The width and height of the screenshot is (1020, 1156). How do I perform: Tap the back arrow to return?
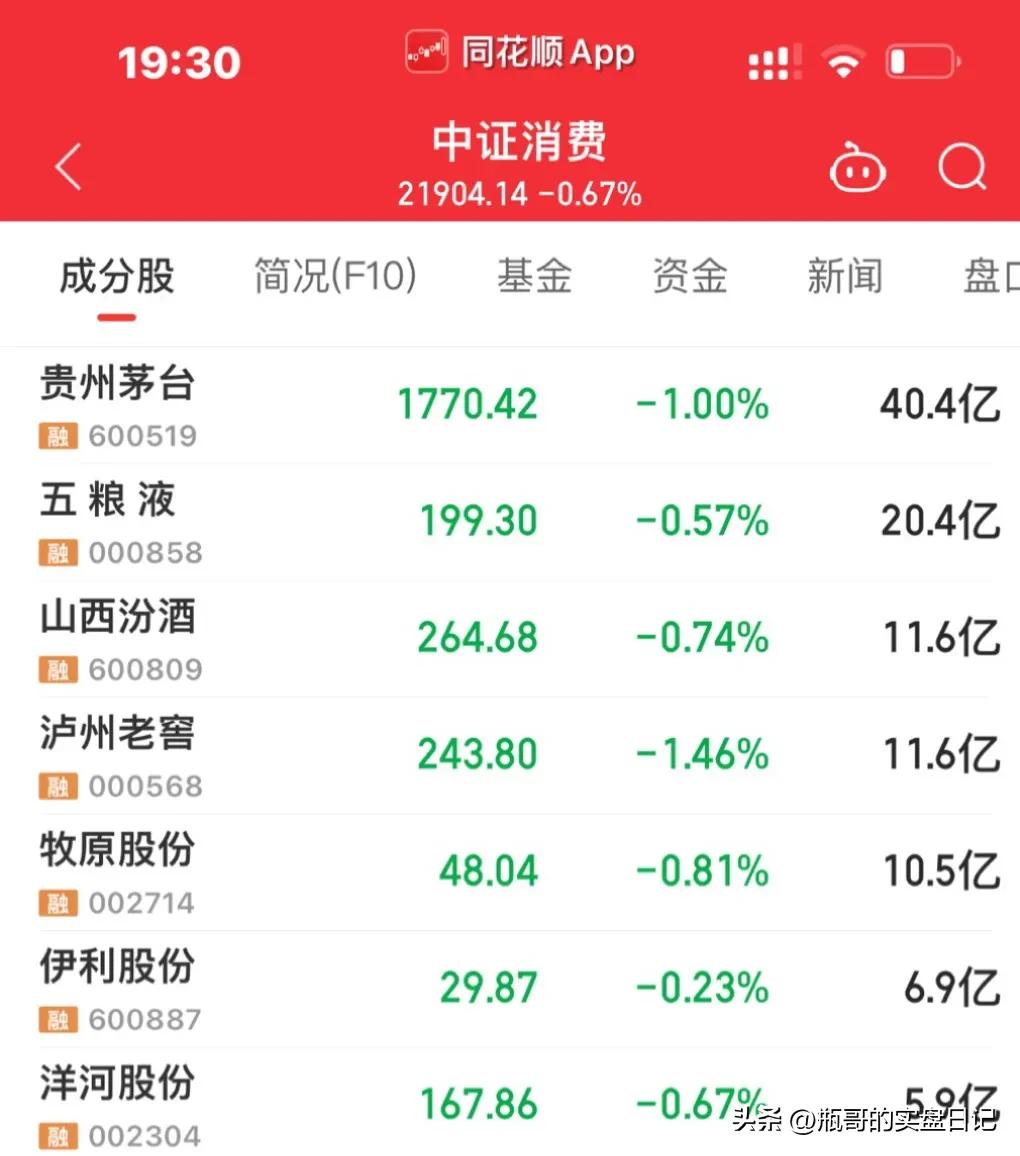pos(68,168)
